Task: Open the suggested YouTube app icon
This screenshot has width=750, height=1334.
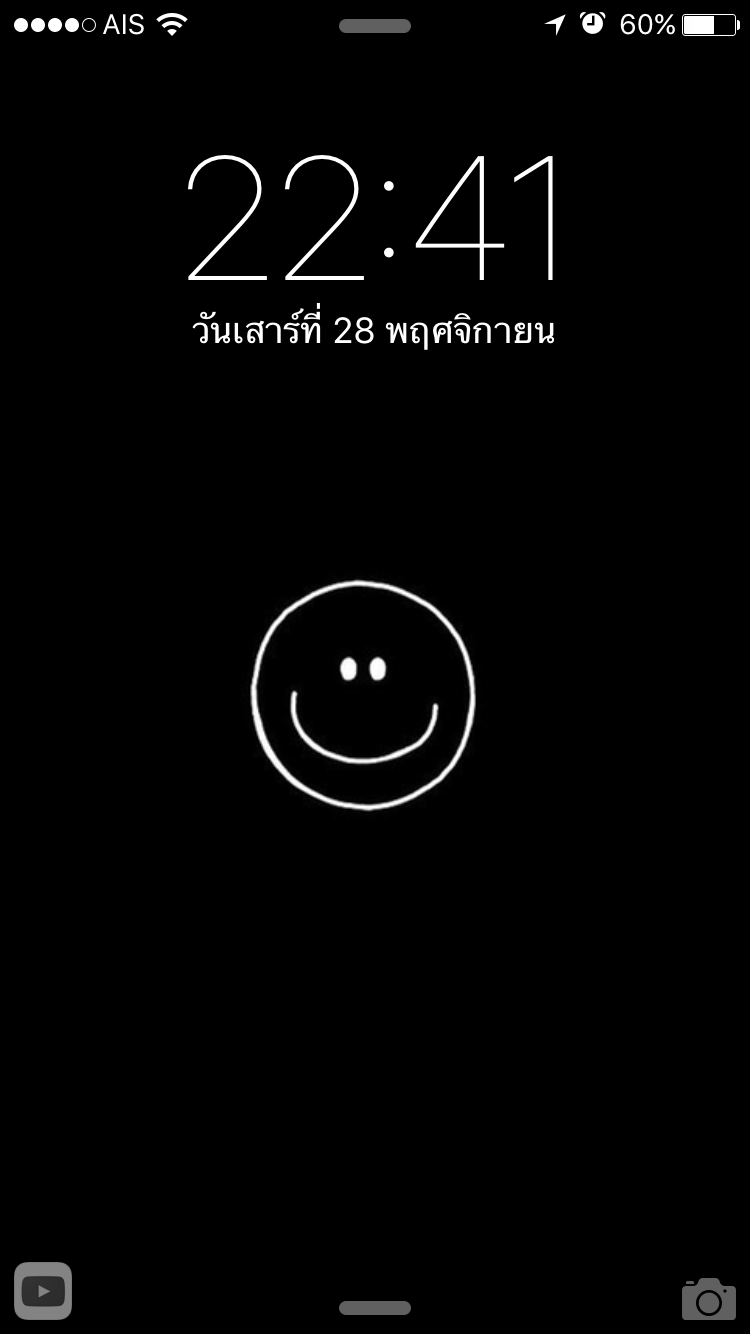Action: [43, 1291]
